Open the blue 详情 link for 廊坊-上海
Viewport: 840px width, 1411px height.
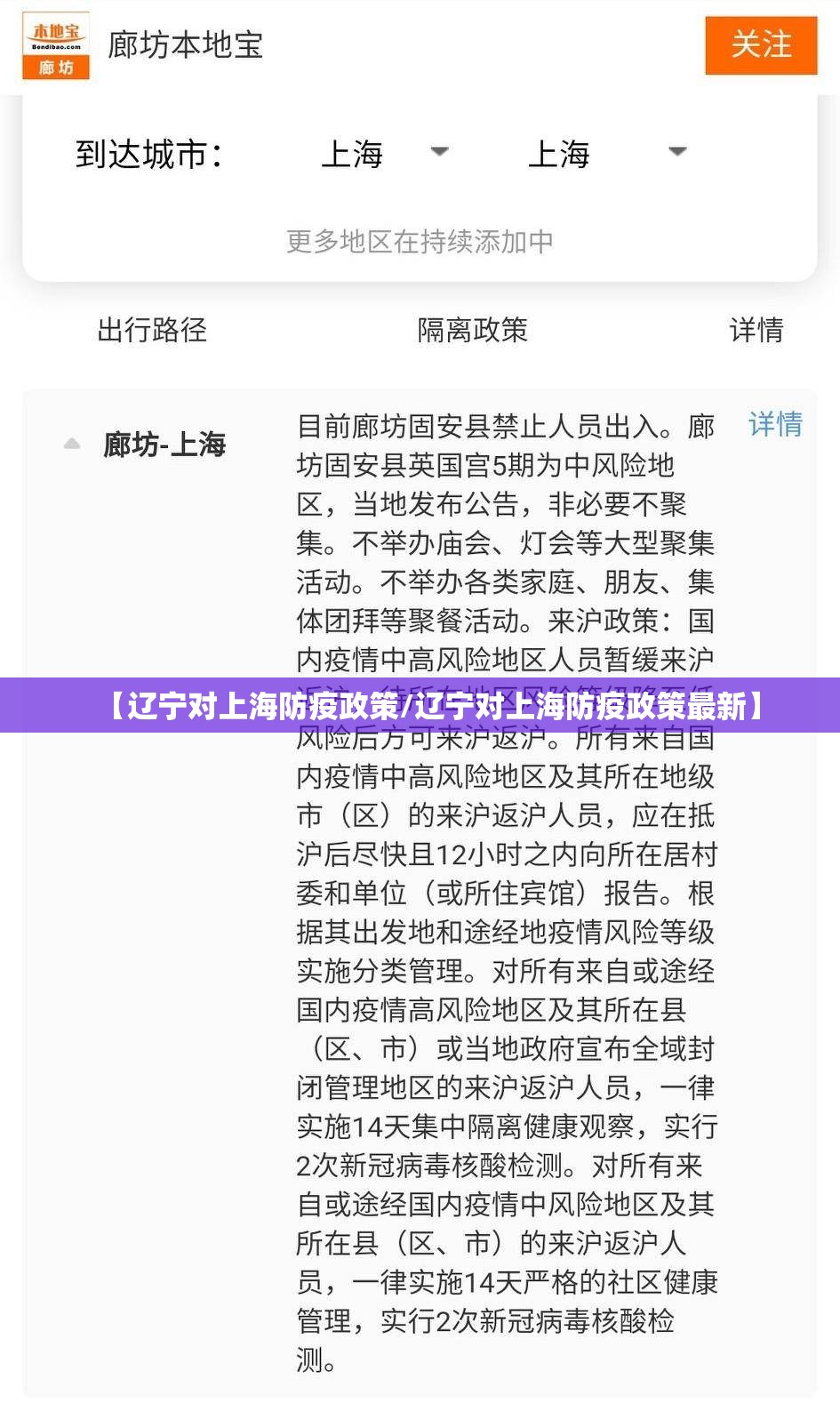775,424
